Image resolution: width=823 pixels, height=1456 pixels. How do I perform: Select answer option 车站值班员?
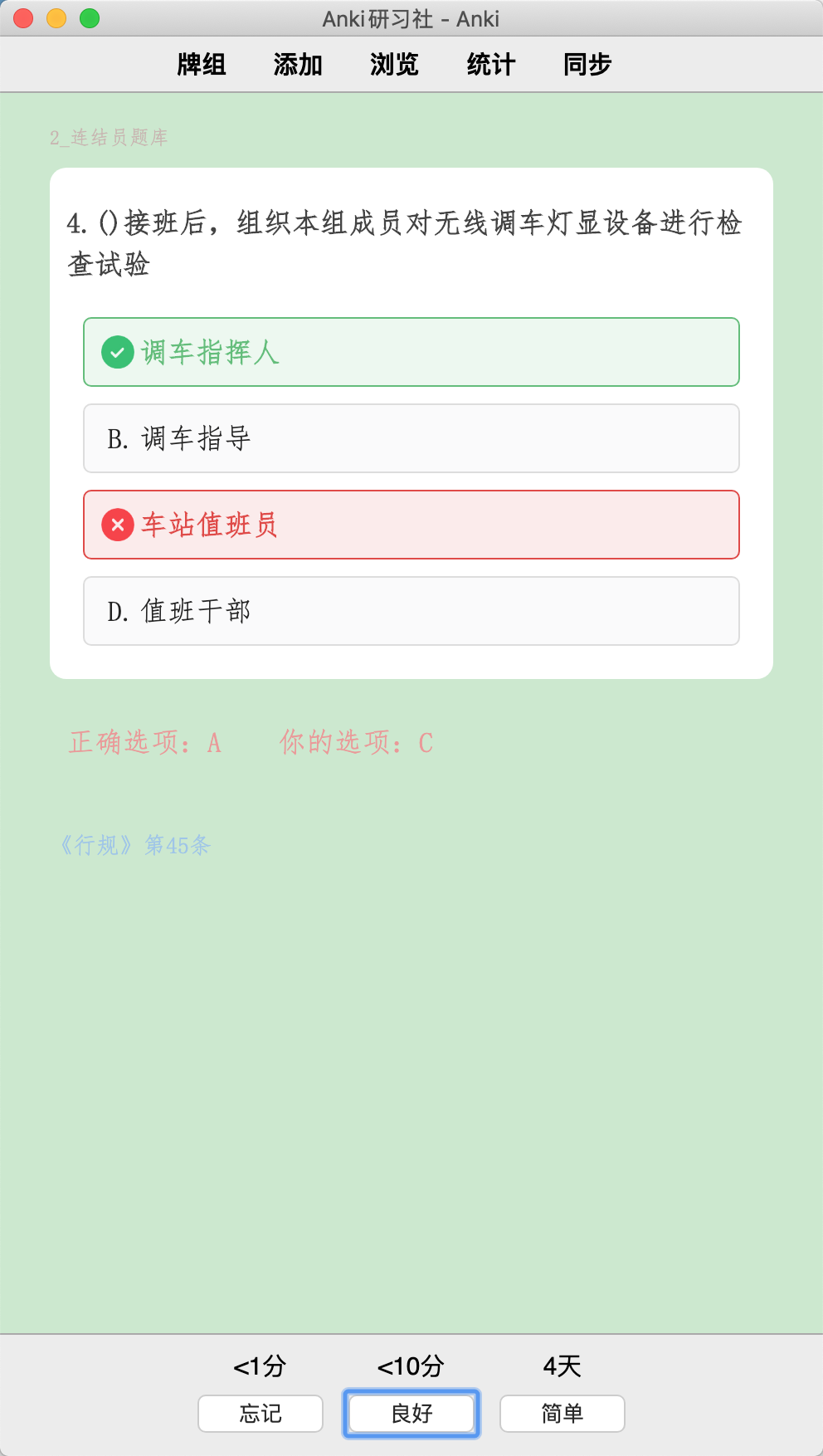(411, 525)
